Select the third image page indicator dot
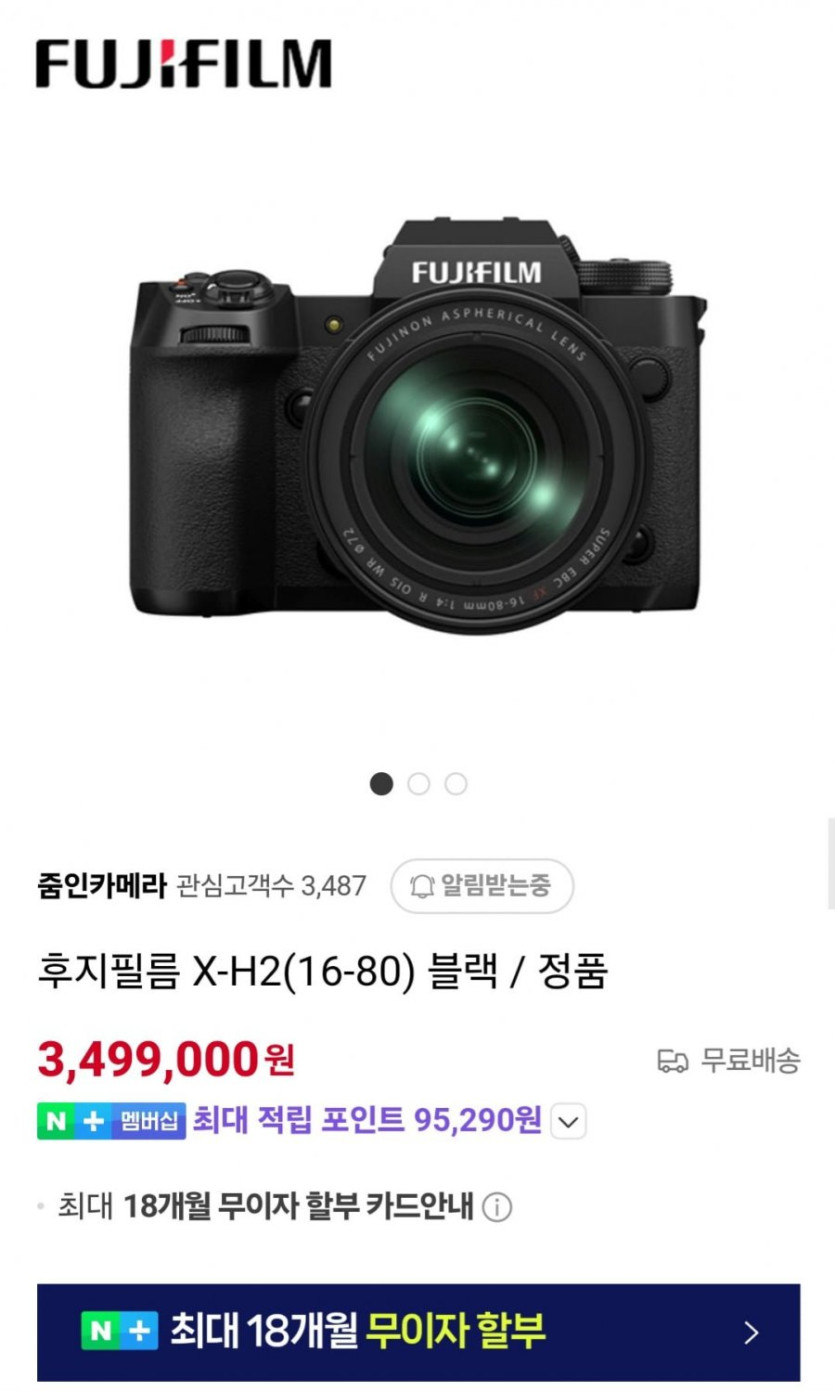 pos(456,784)
